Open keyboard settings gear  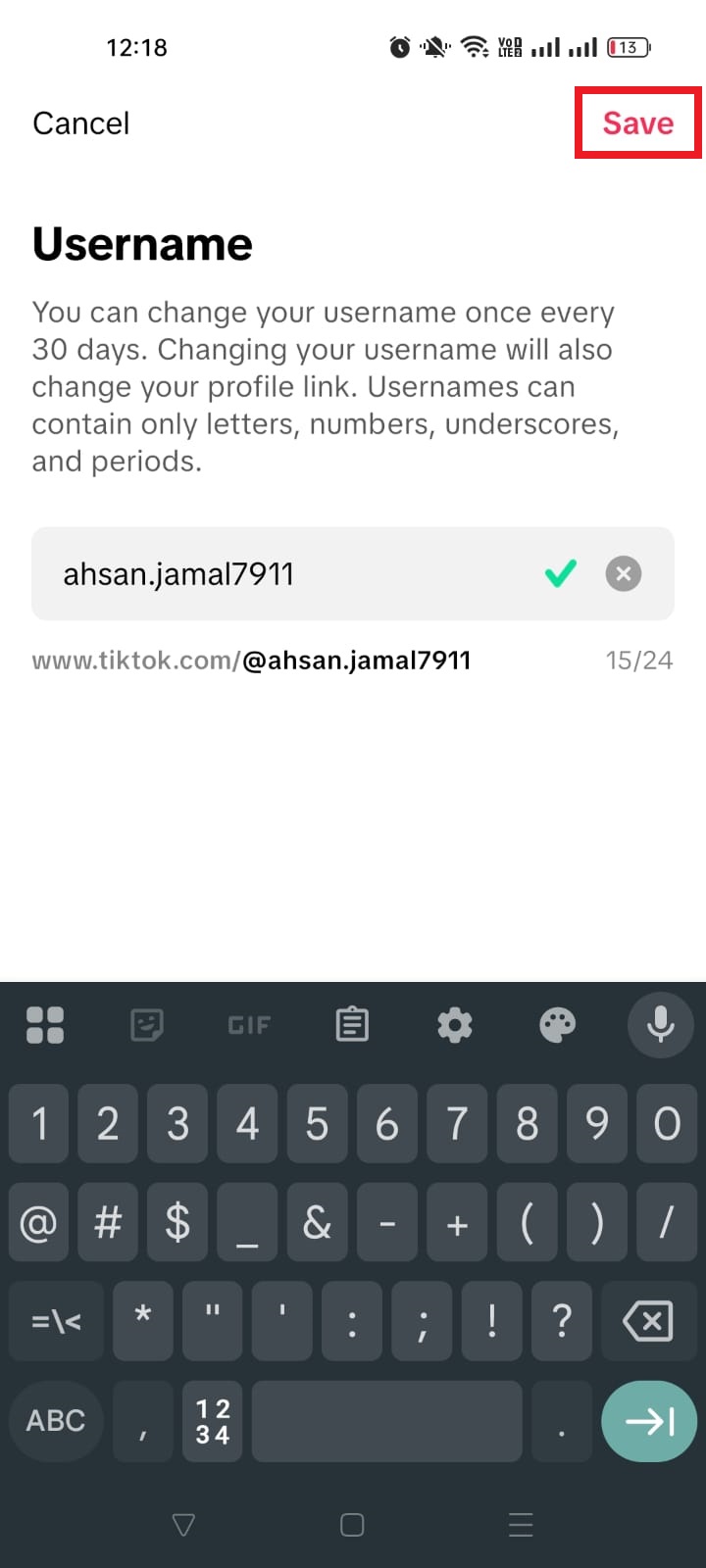pos(455,1024)
